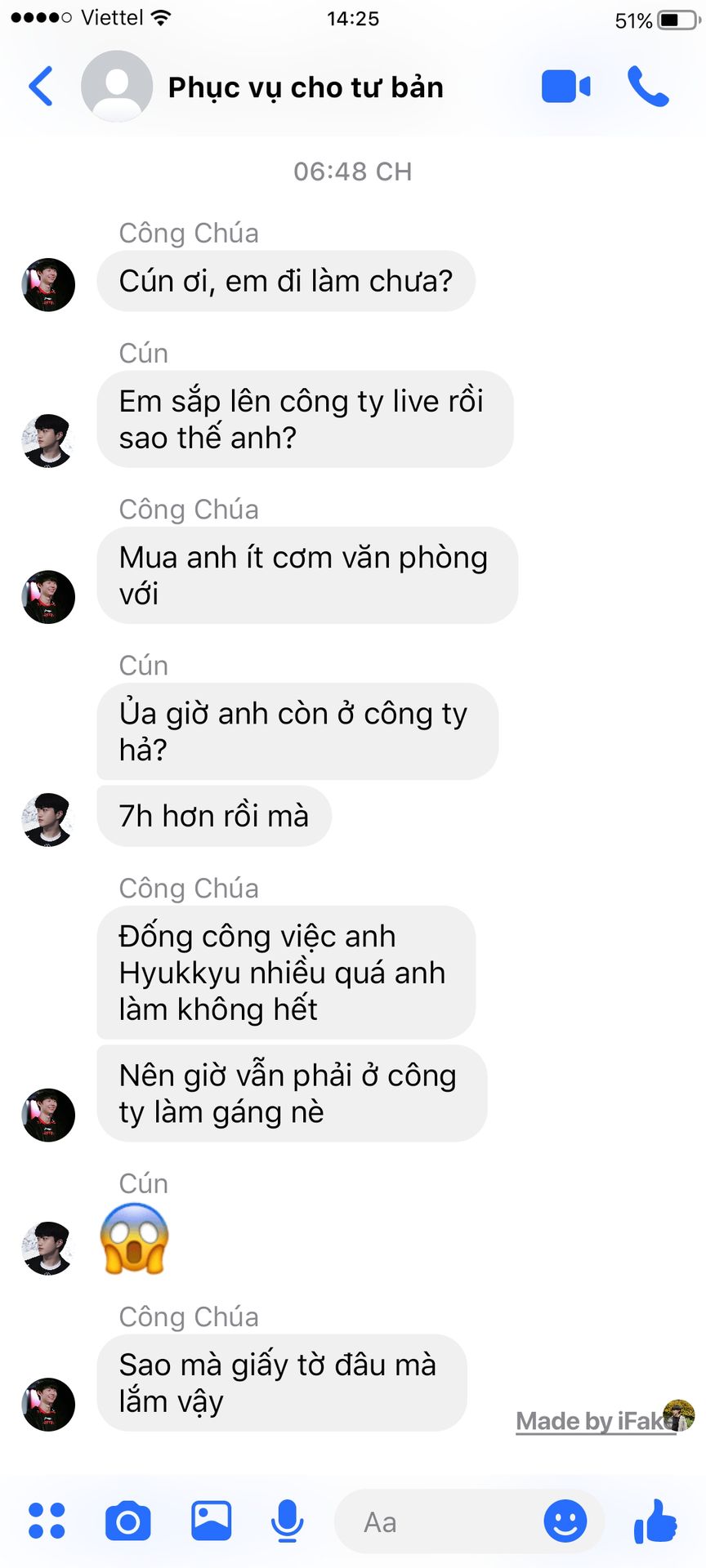Go back to the chat list
The width and height of the screenshot is (706, 1568).
pos(41,87)
